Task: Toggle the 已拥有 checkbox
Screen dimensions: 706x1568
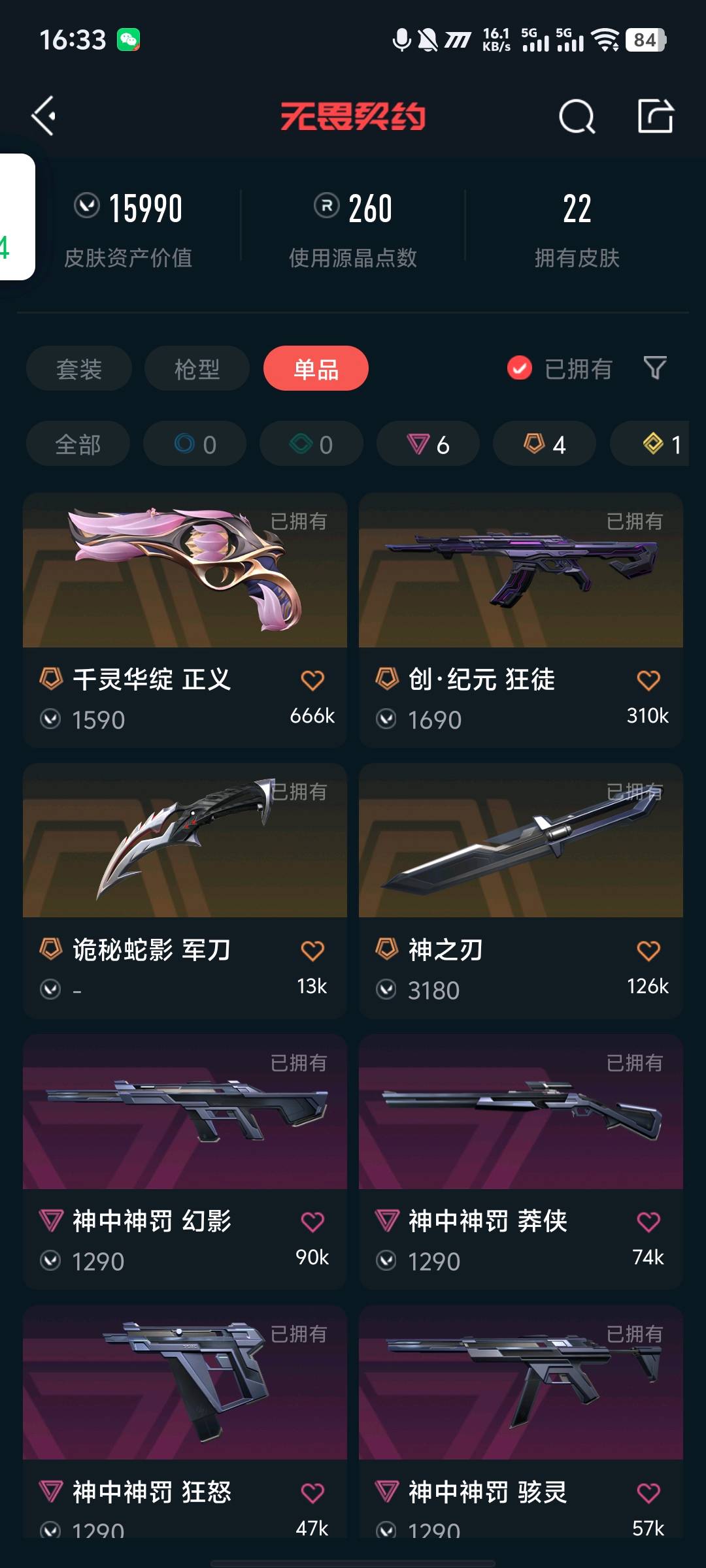Action: coord(520,368)
